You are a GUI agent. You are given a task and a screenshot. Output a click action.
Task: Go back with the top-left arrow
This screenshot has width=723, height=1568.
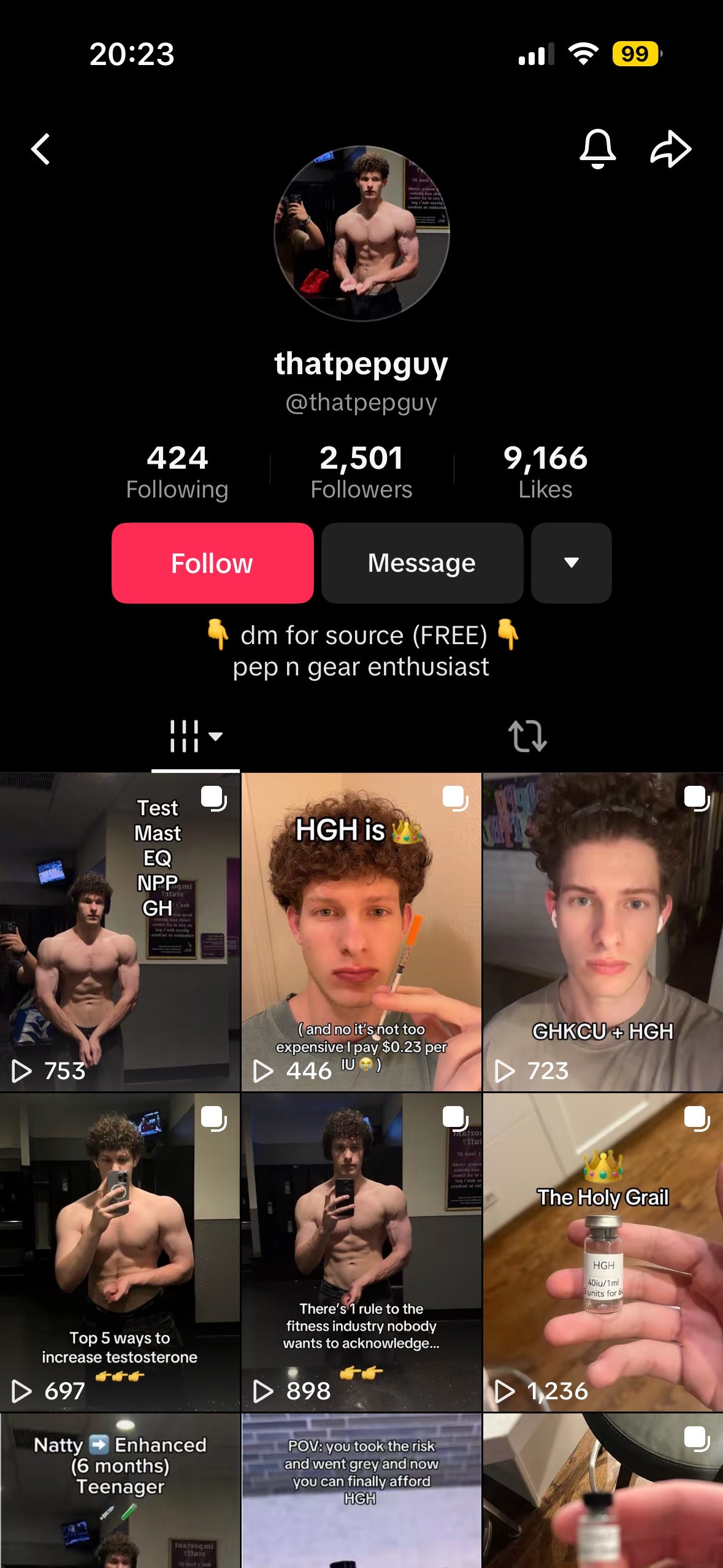(x=40, y=149)
